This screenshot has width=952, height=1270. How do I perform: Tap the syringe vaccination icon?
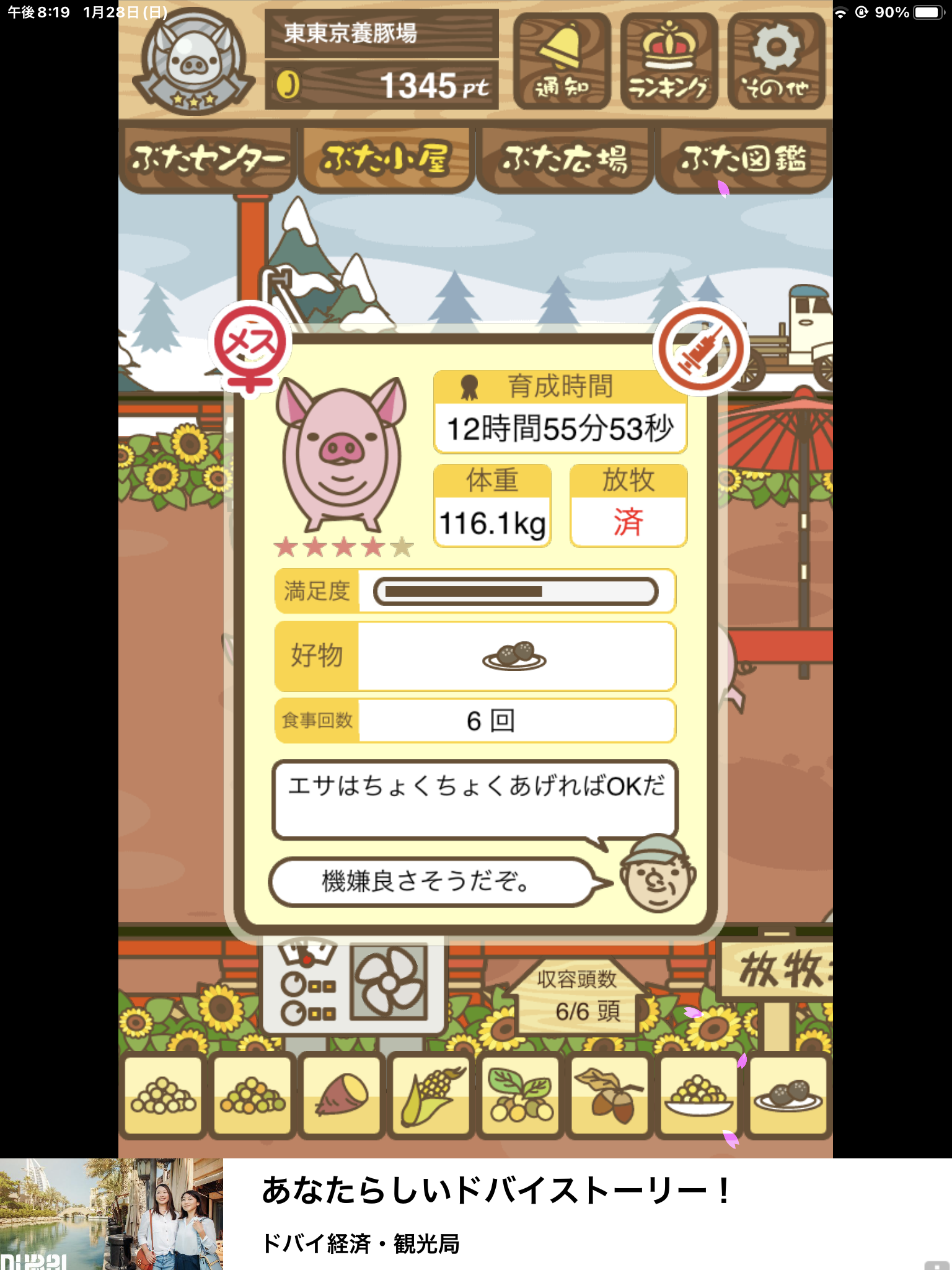tap(700, 350)
